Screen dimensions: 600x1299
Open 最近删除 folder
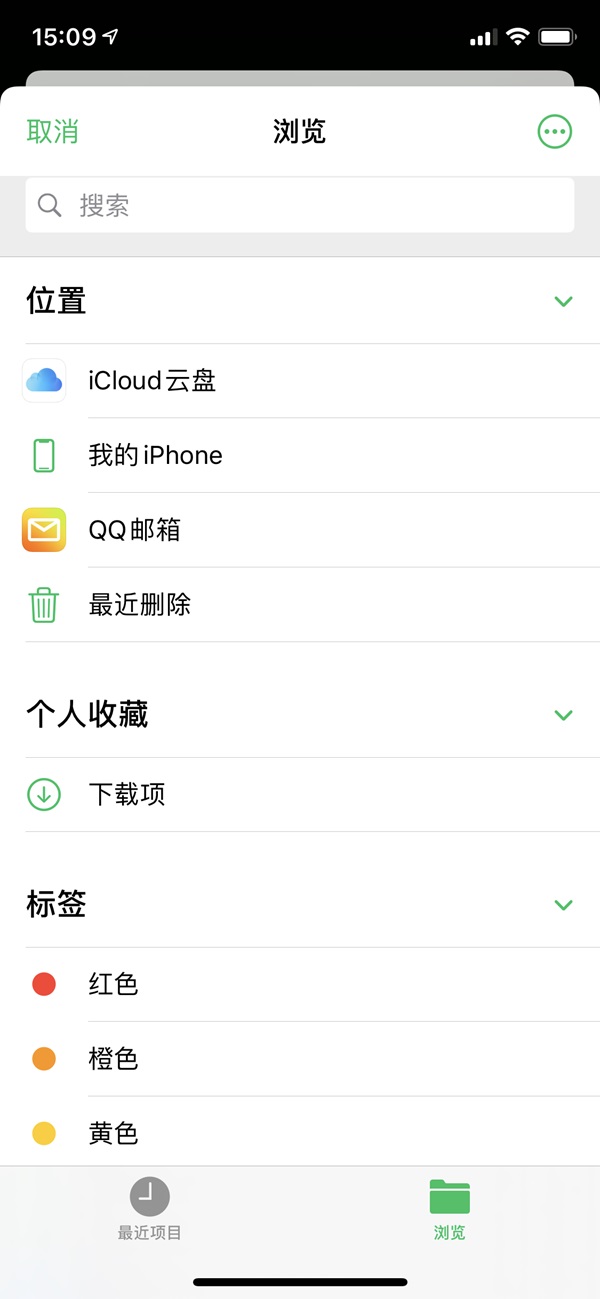[x=139, y=605]
